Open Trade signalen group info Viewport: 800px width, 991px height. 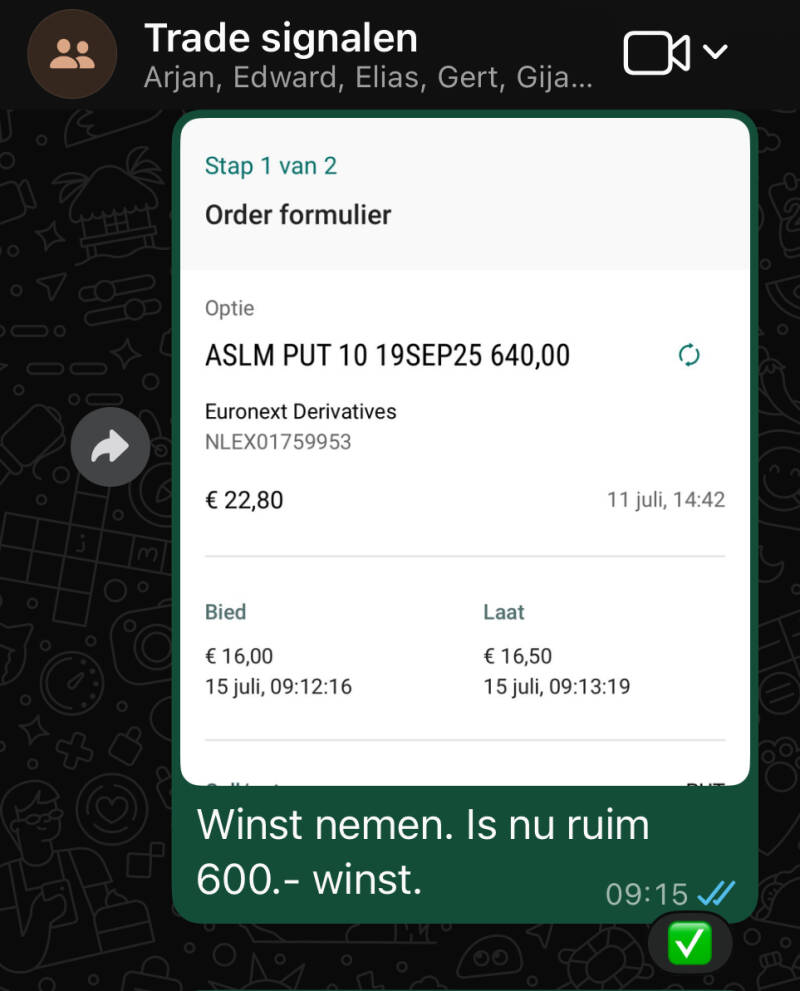click(x=280, y=40)
